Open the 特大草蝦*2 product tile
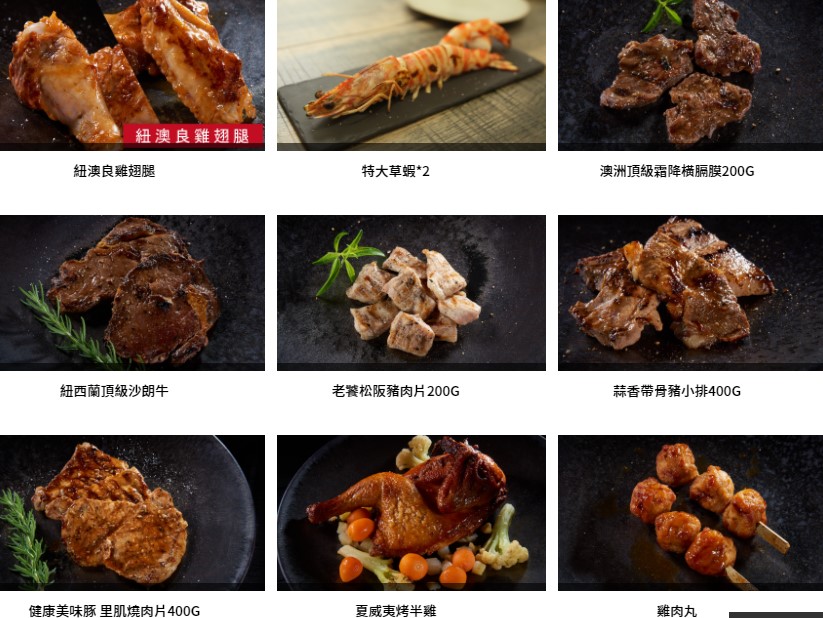The height and width of the screenshot is (618, 823). [411, 75]
